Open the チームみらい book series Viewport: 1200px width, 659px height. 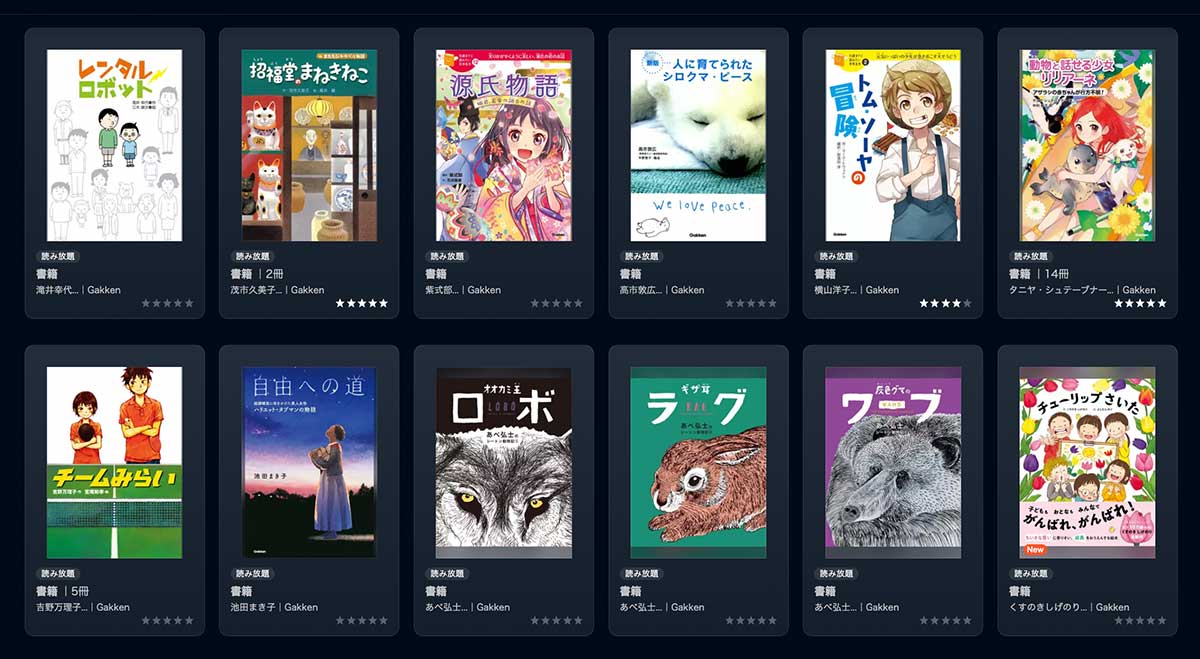click(114, 462)
